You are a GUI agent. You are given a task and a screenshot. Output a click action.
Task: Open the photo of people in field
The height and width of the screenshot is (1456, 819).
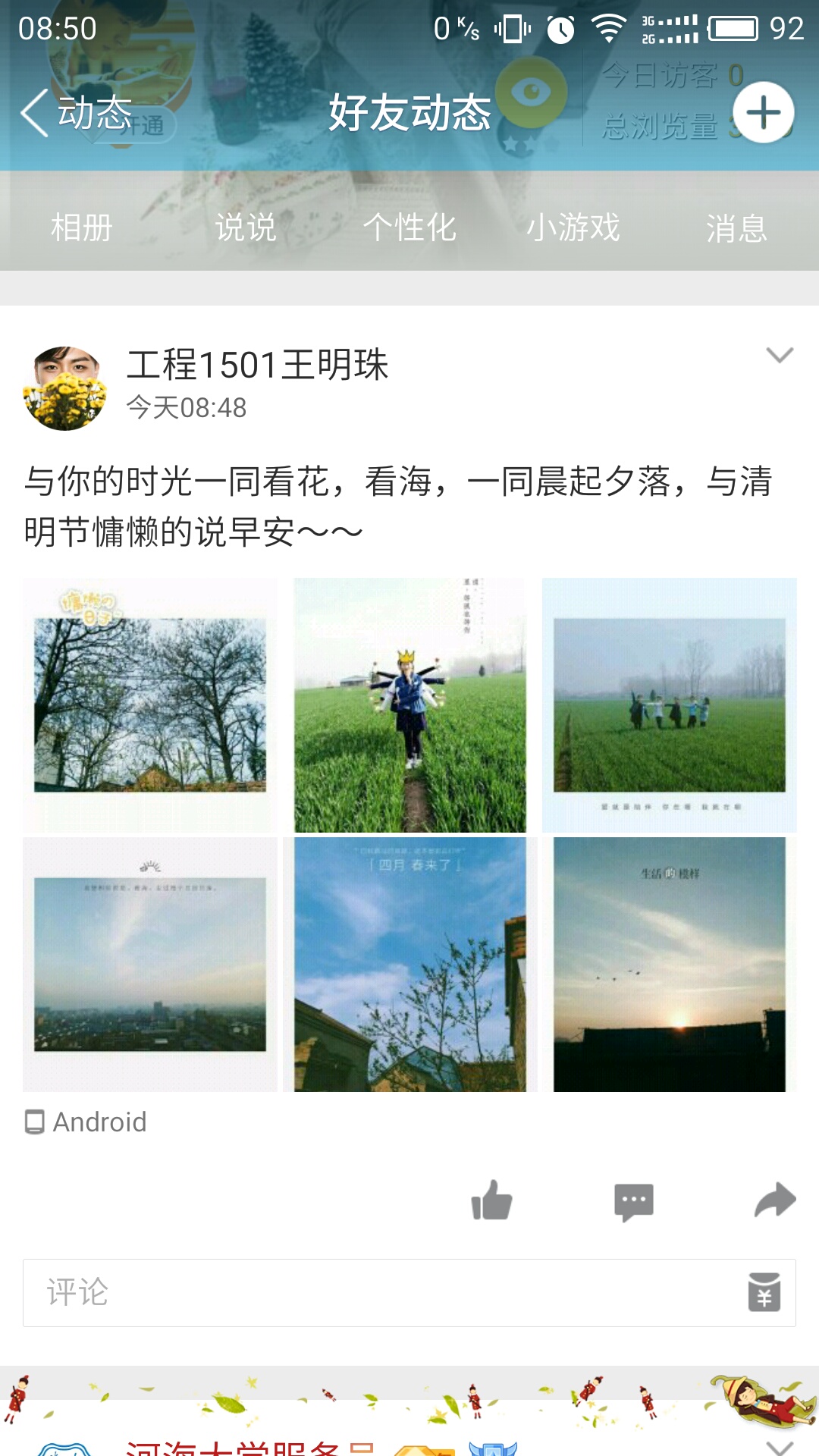tap(669, 705)
